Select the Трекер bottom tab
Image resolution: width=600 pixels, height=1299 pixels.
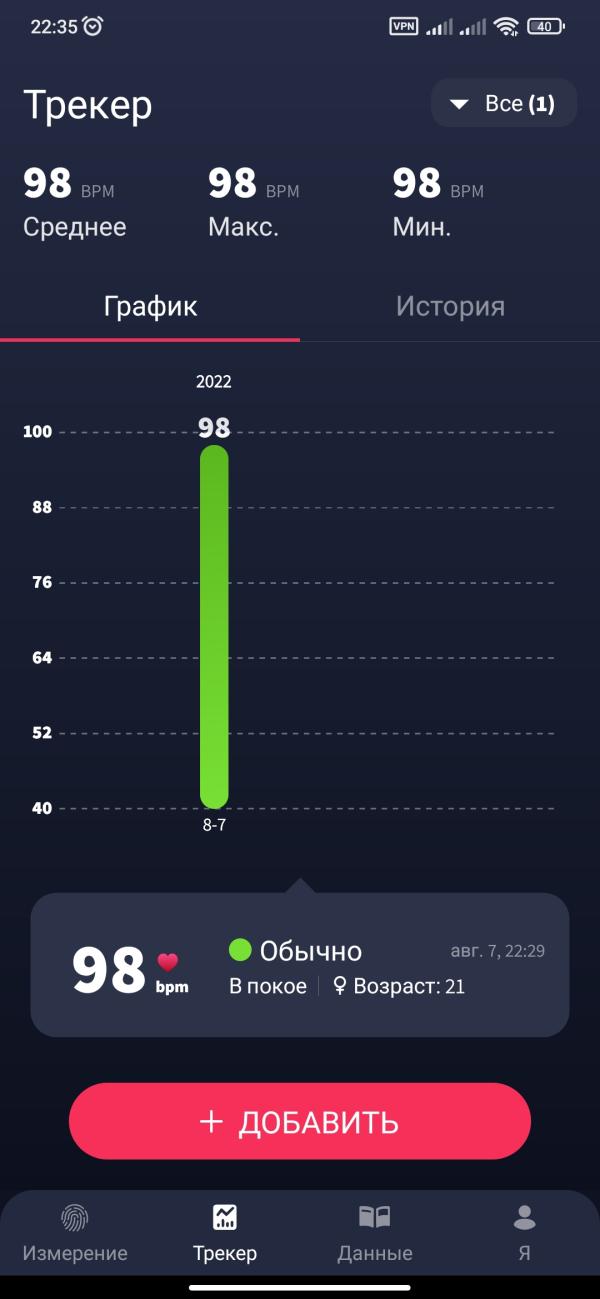pyautogui.click(x=225, y=1234)
